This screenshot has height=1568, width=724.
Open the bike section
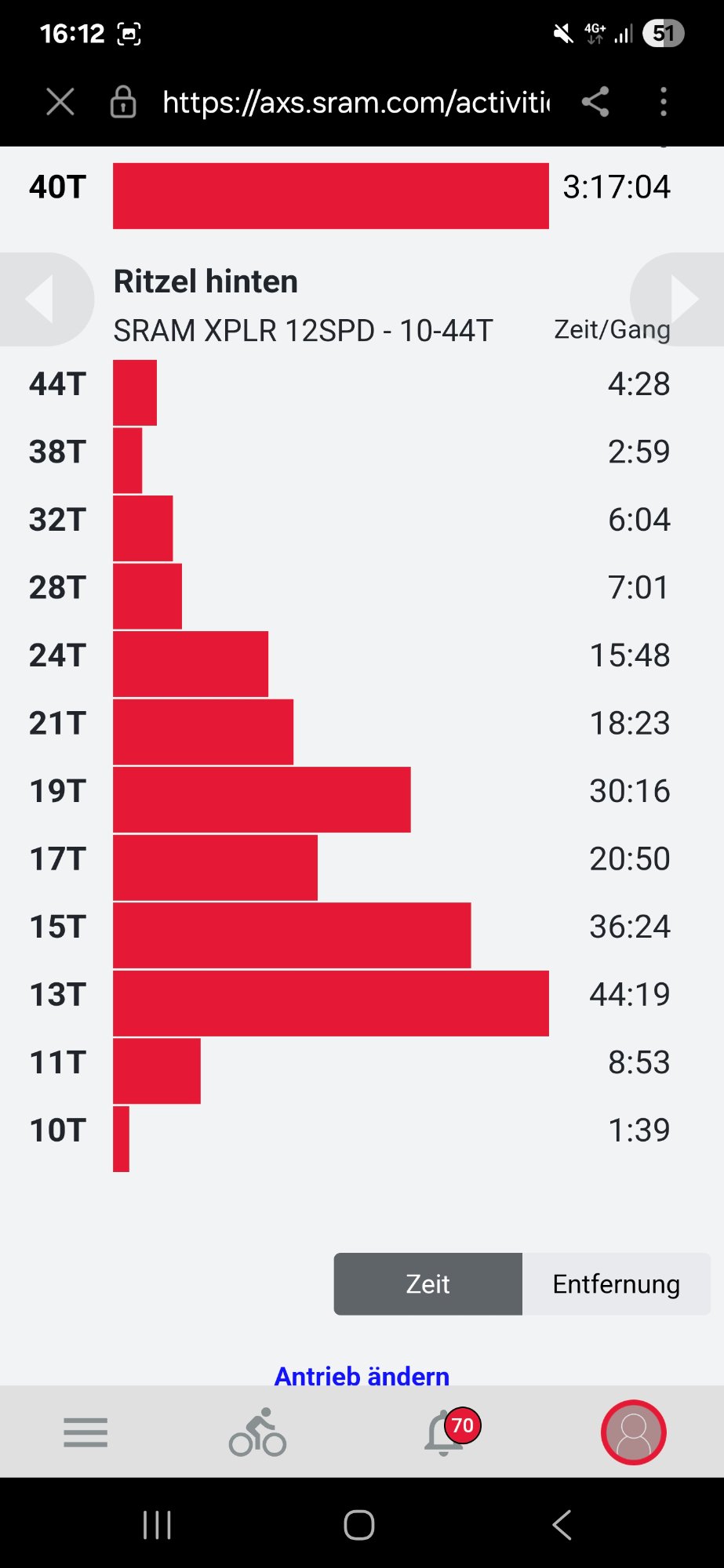click(x=257, y=1432)
